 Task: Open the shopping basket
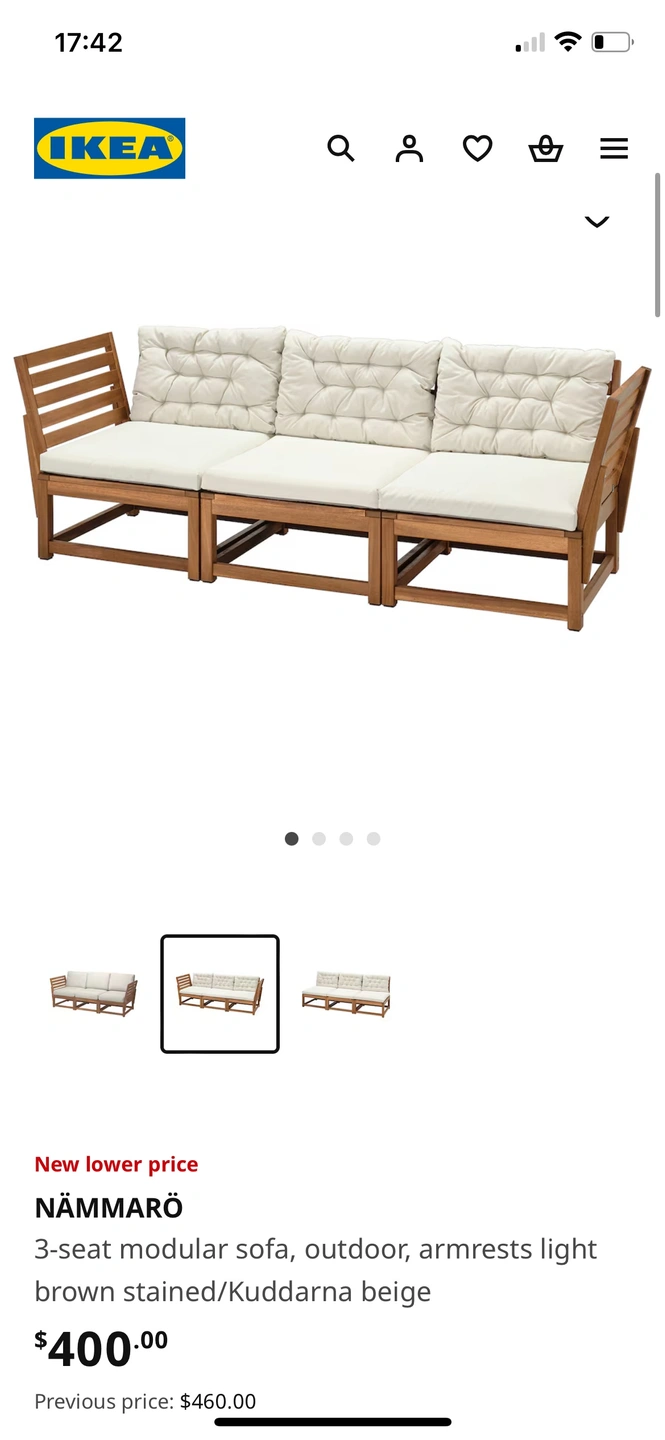(546, 149)
